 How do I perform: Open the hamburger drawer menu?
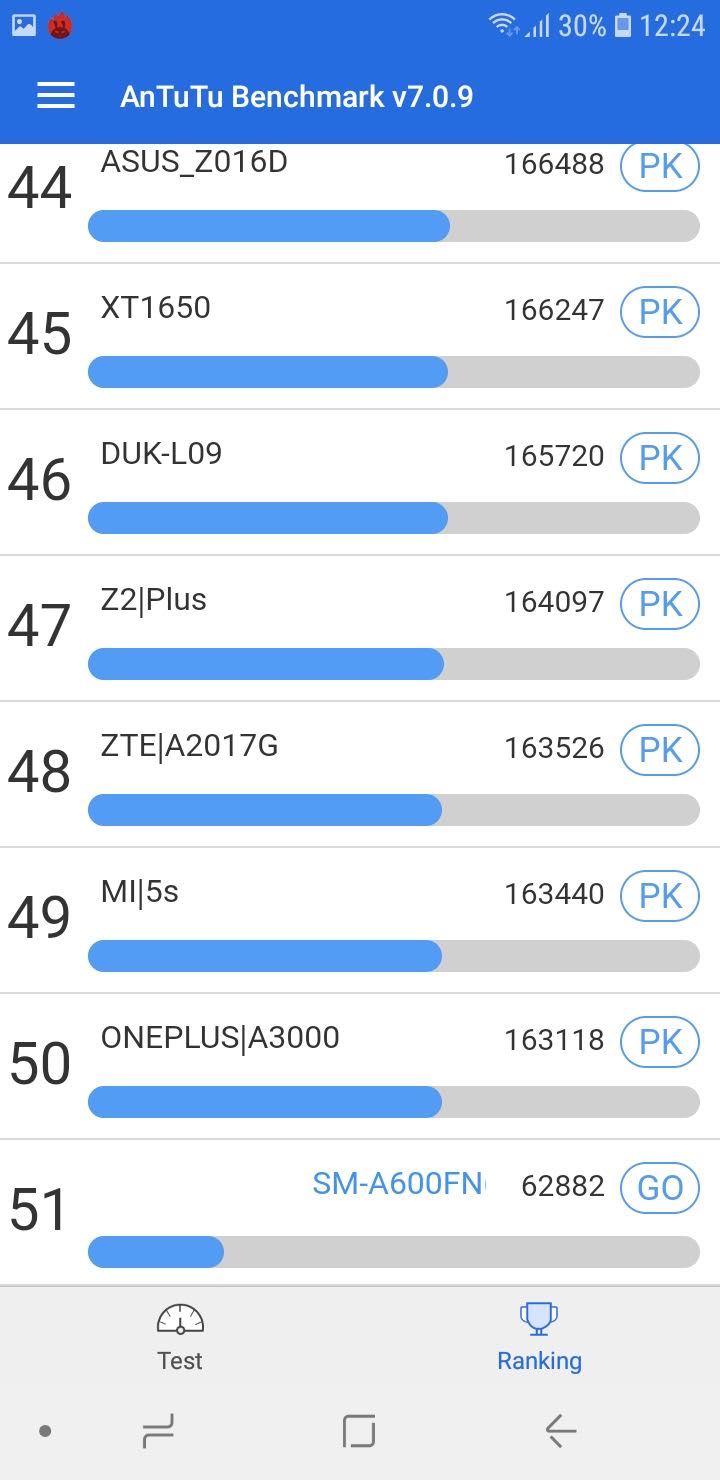56,96
